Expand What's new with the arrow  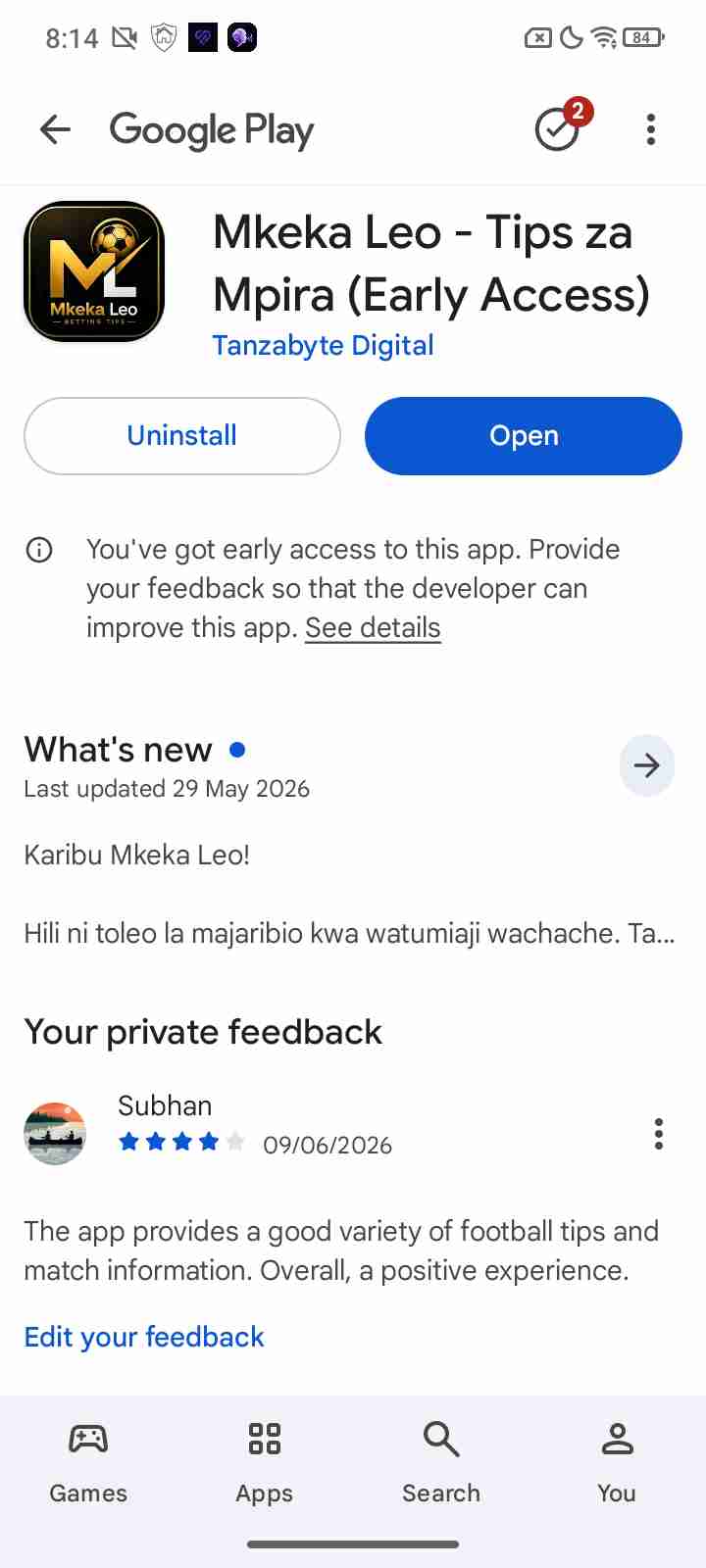(647, 765)
